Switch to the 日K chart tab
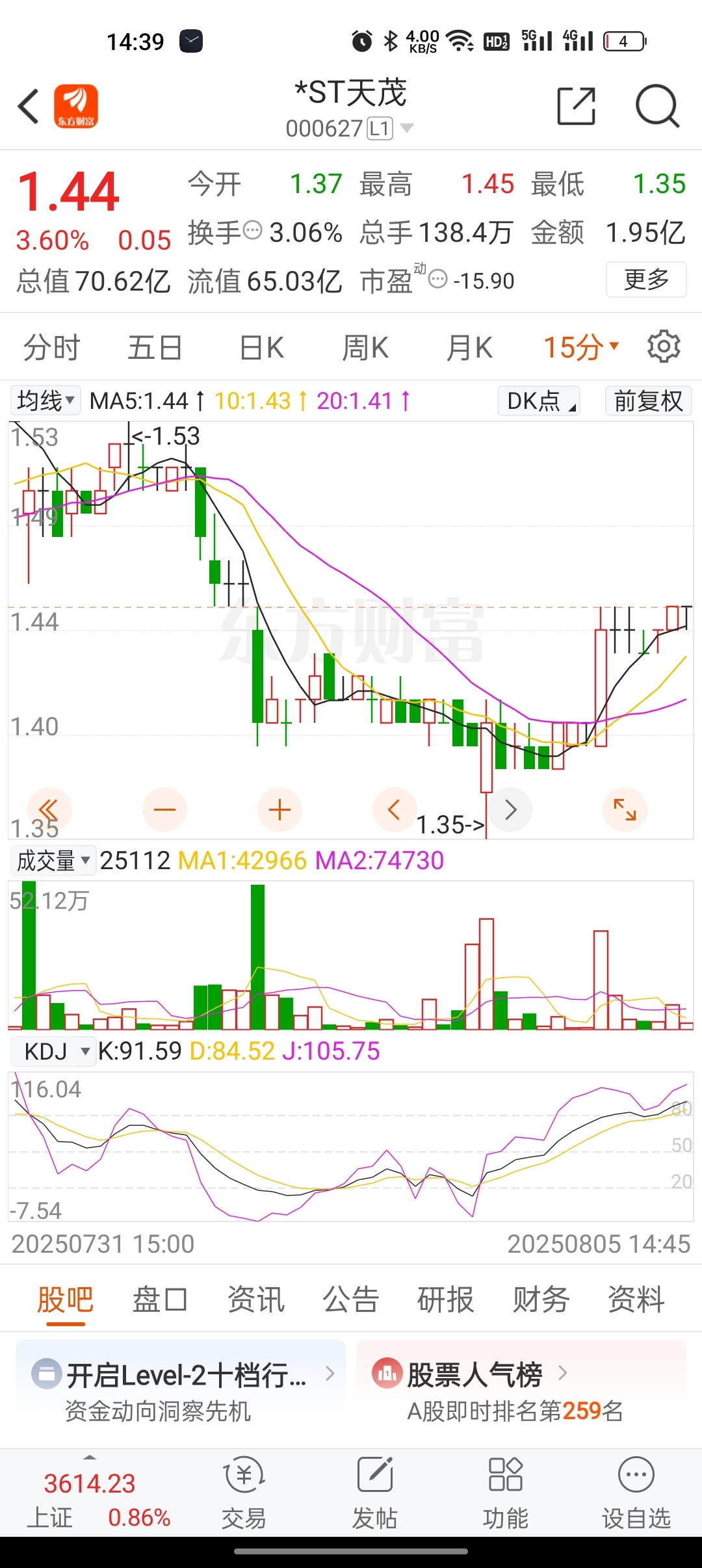The height and width of the screenshot is (1568, 702). [x=261, y=347]
